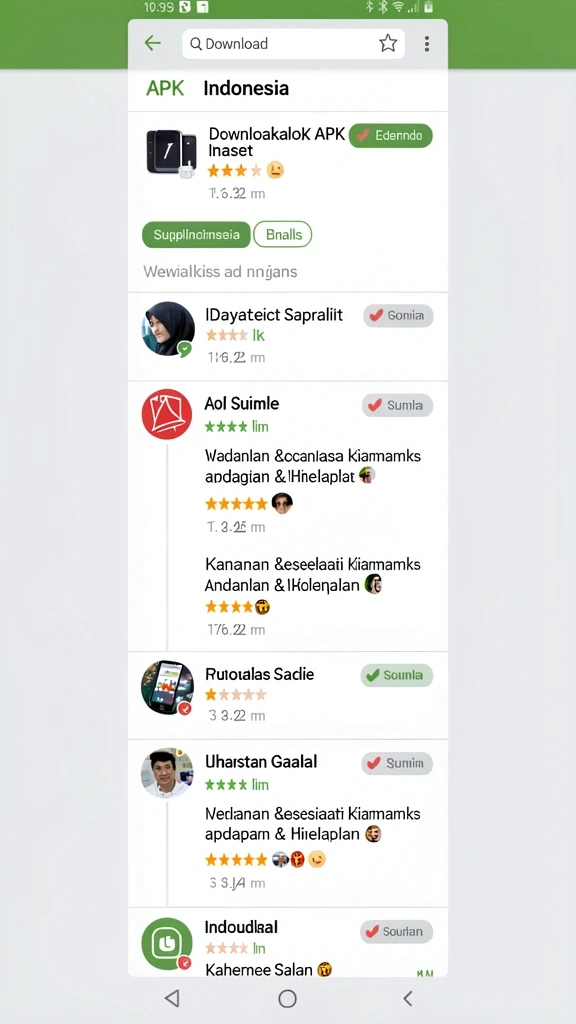
Task: Tap the Sumla button beside Aol Suimle
Action: (x=397, y=405)
